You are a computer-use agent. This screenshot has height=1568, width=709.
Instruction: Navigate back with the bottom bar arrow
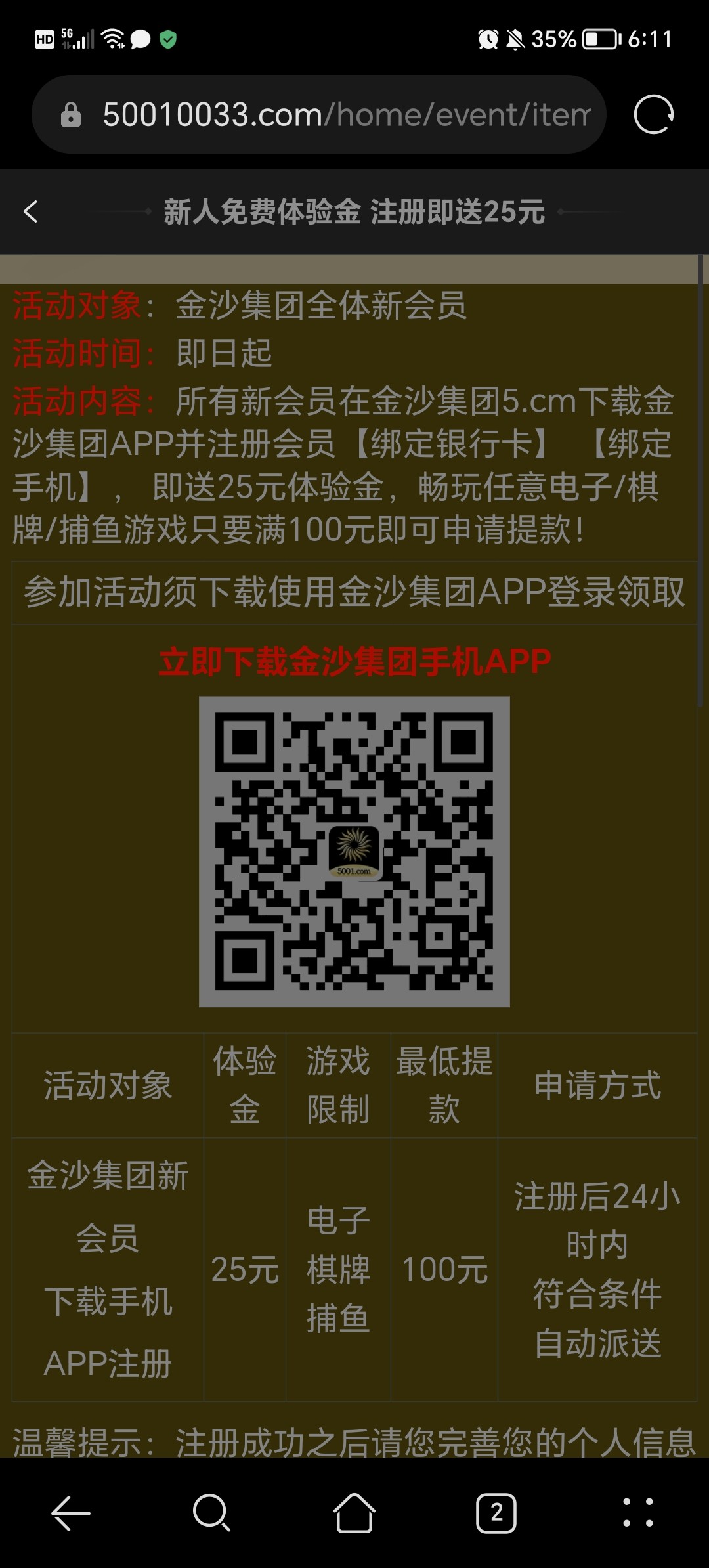point(71,1513)
